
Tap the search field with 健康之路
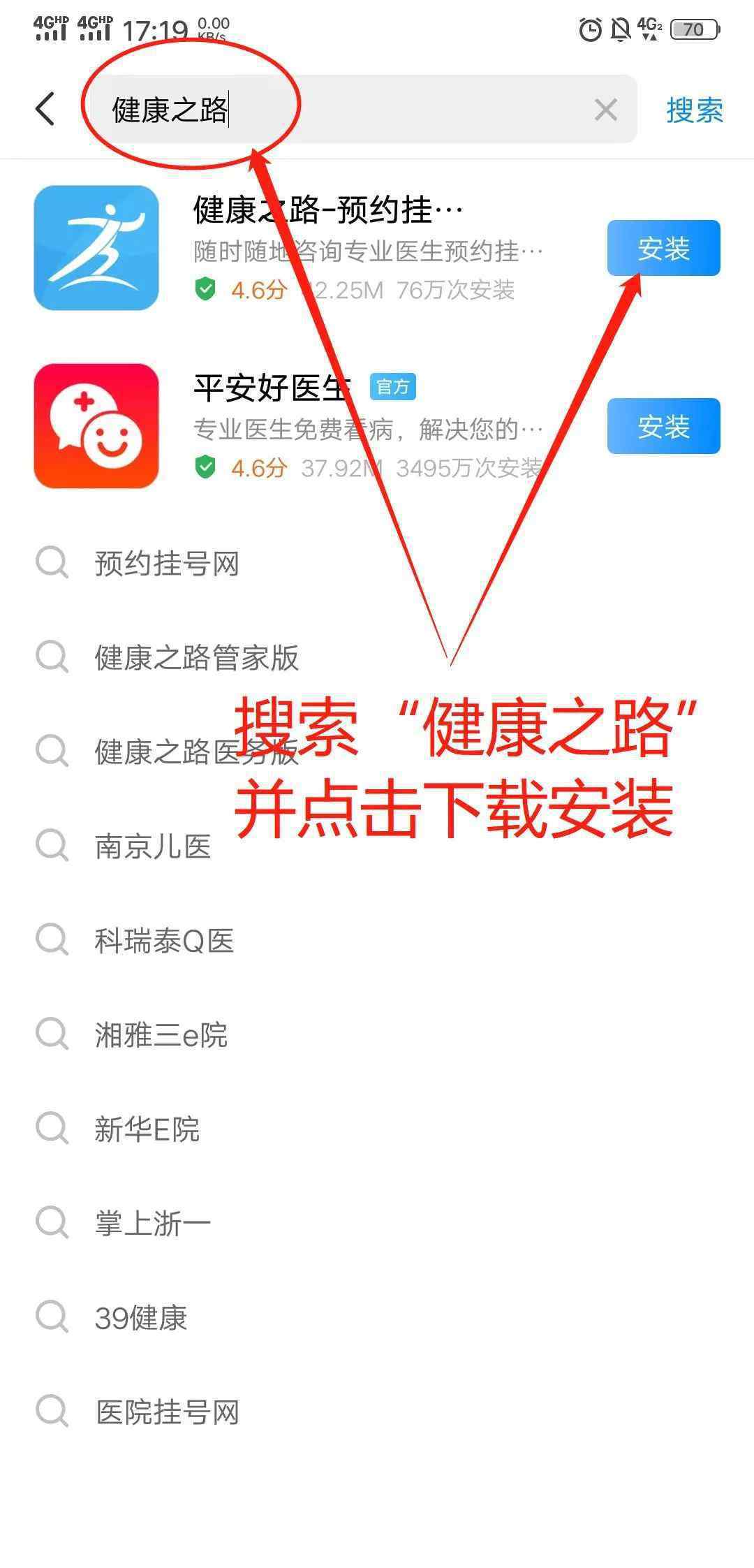tap(342, 110)
